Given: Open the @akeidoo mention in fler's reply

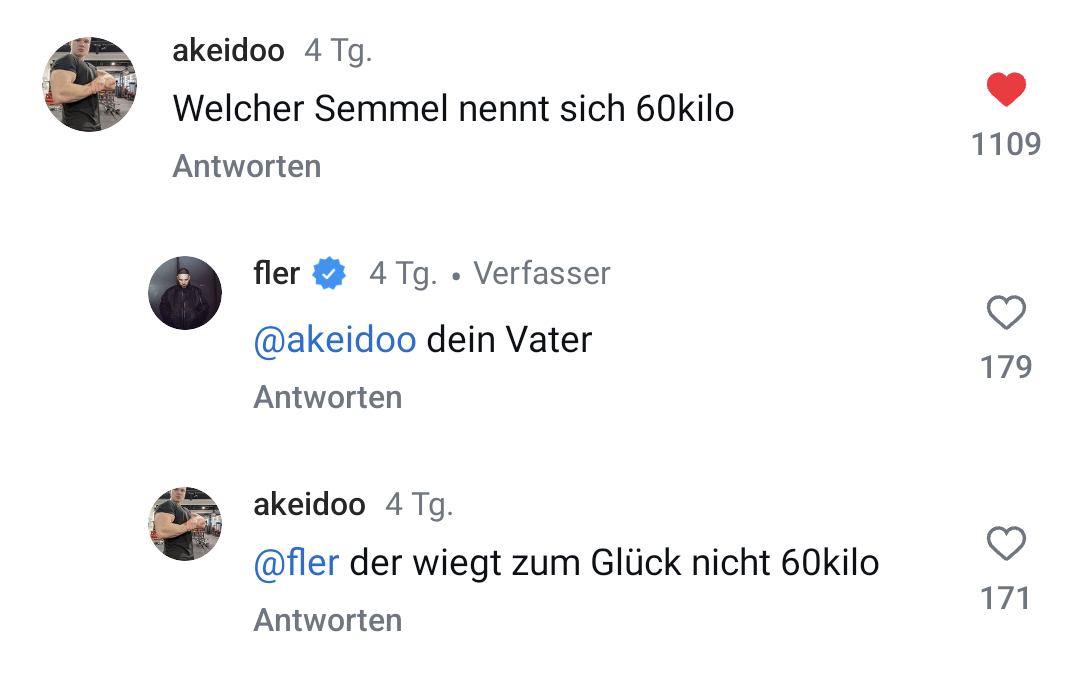Looking at the screenshot, I should point(335,340).
